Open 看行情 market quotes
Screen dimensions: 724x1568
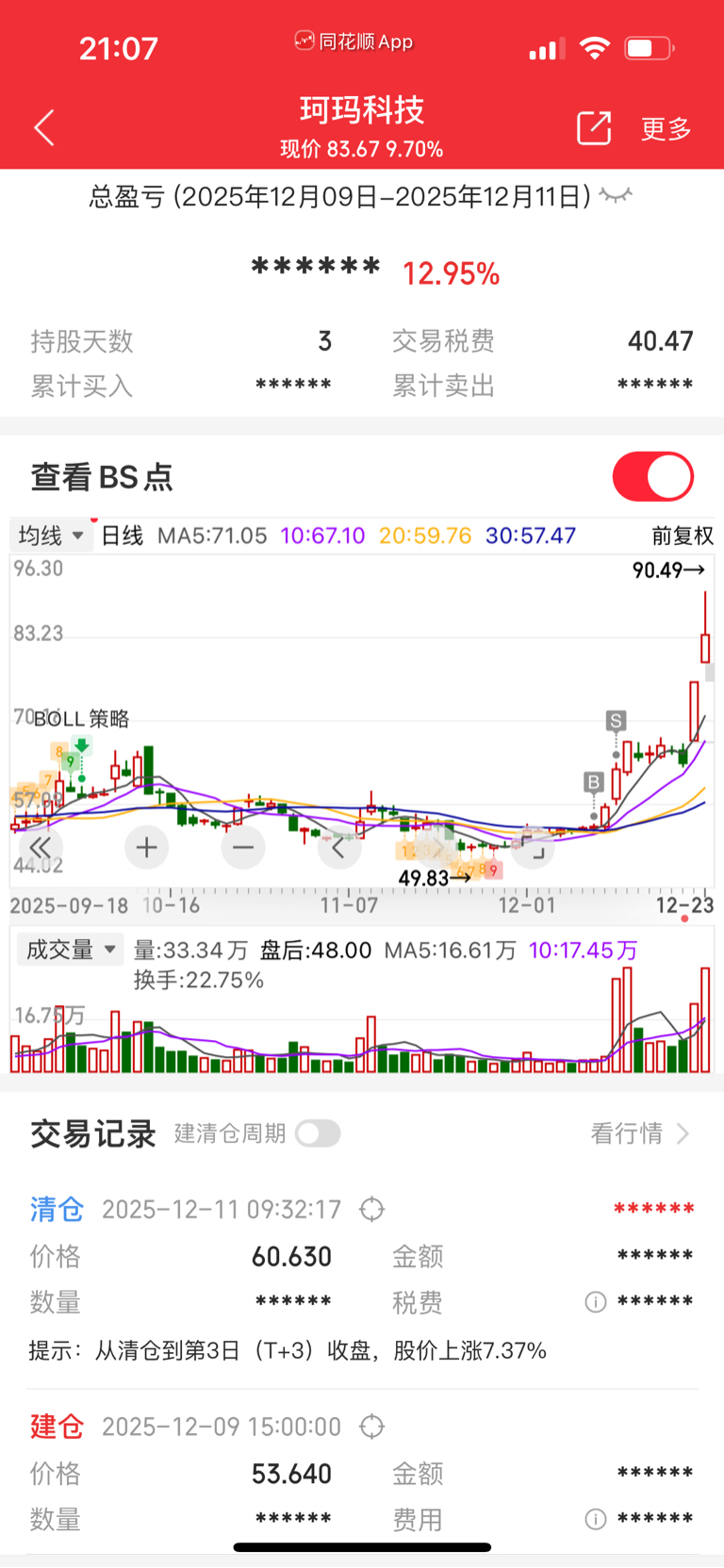click(639, 1133)
